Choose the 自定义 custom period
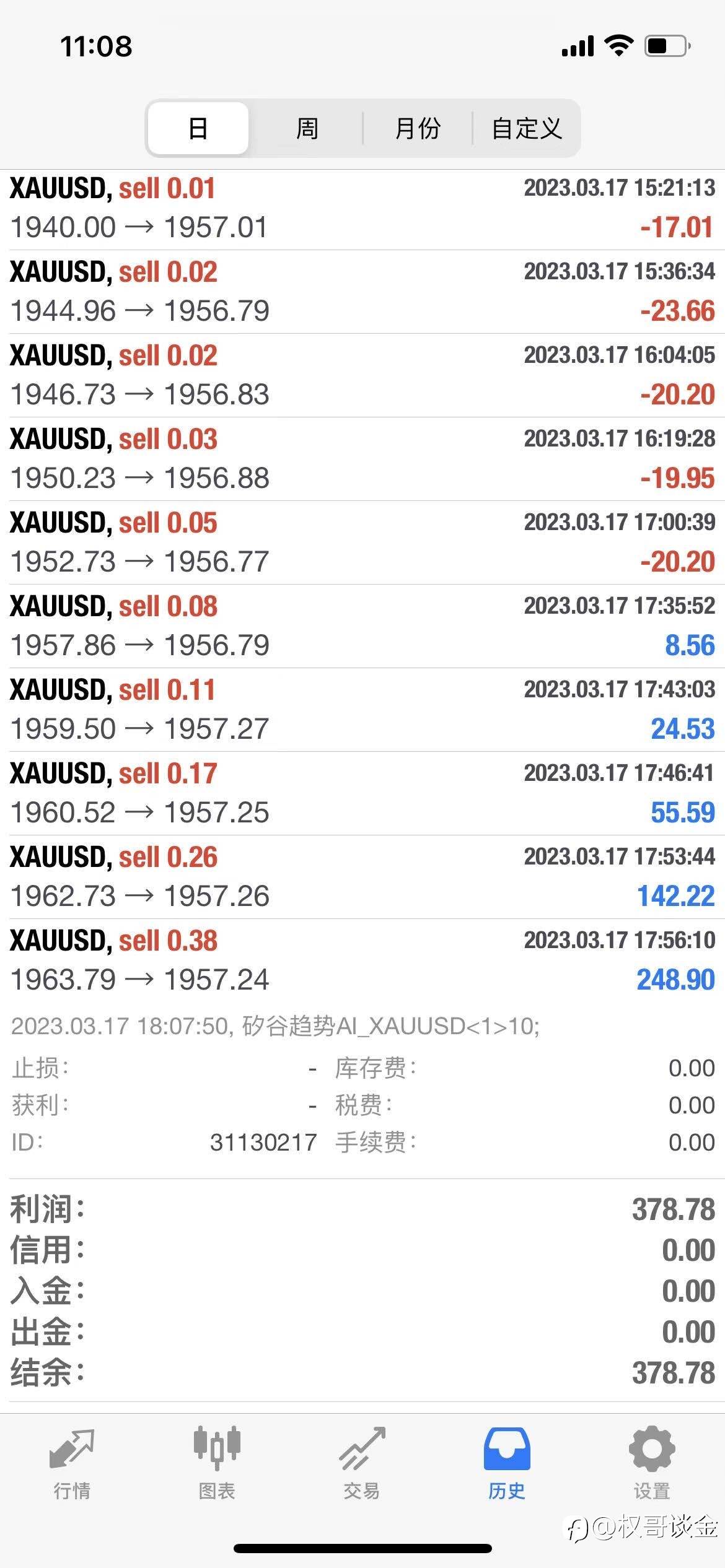Viewport: 725px width, 1568px height. click(527, 129)
